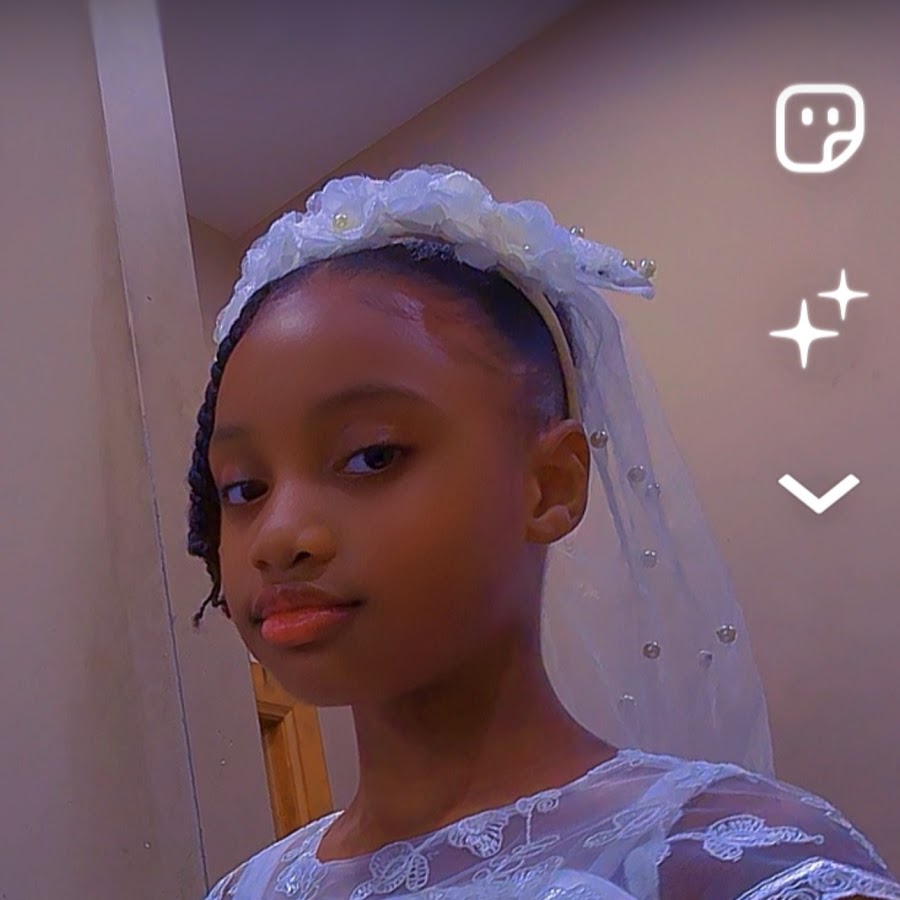The width and height of the screenshot is (900, 900).
Task: Tap the chevron to show more tools
Action: [x=818, y=492]
